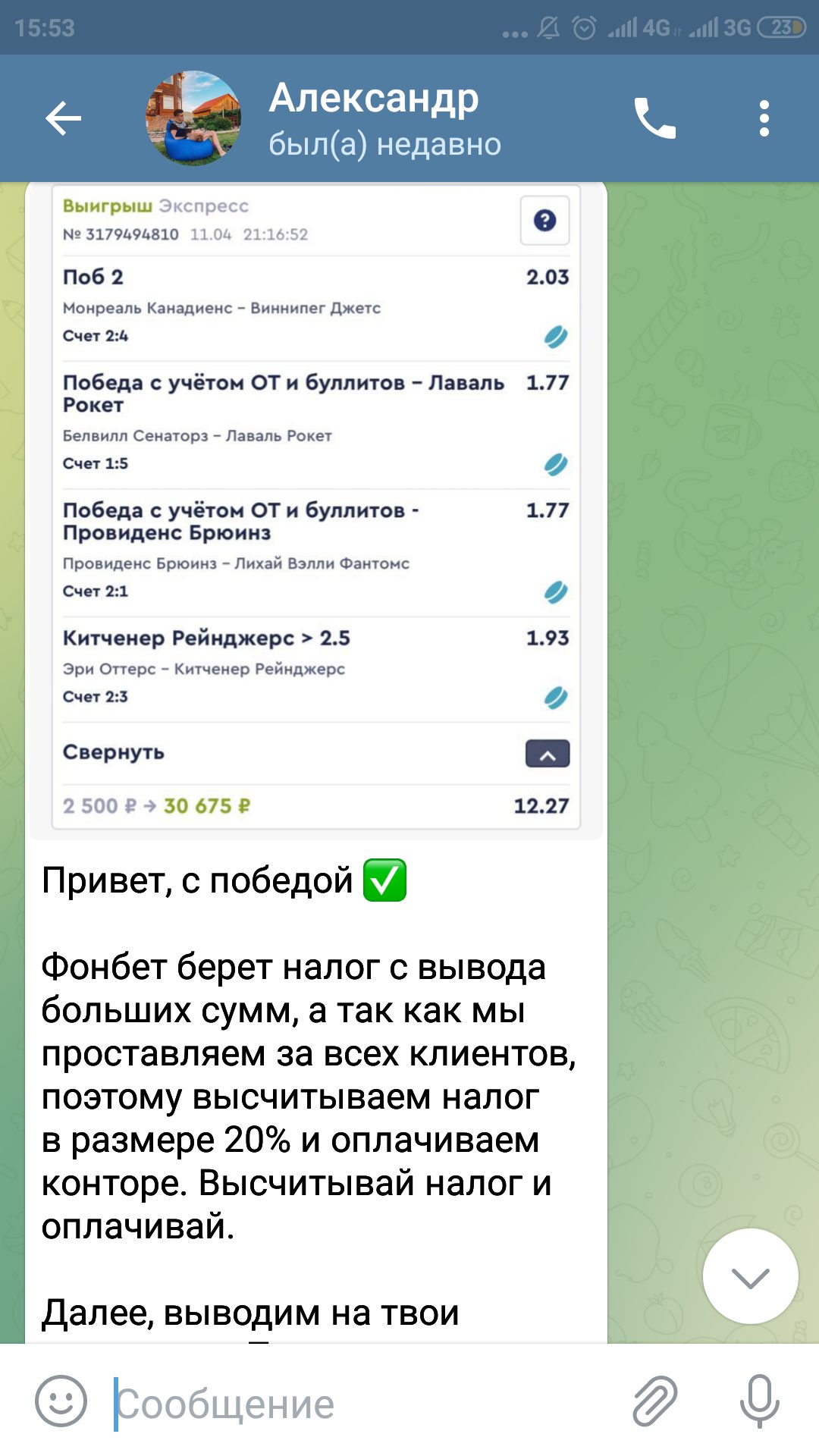Viewport: 819px width, 1456px height.
Task: Attach a file with the paperclip
Action: (654, 1401)
